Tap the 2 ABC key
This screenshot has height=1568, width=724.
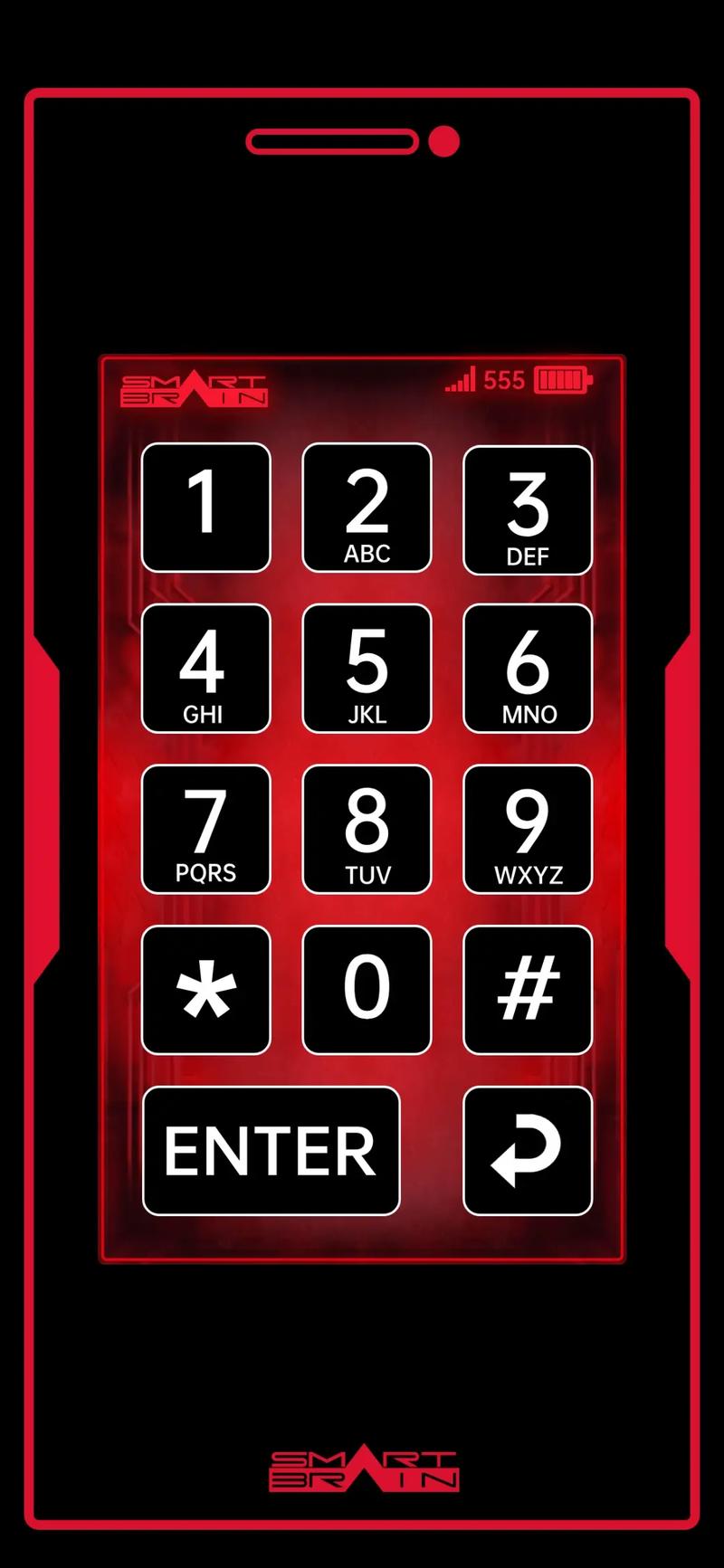point(367,508)
